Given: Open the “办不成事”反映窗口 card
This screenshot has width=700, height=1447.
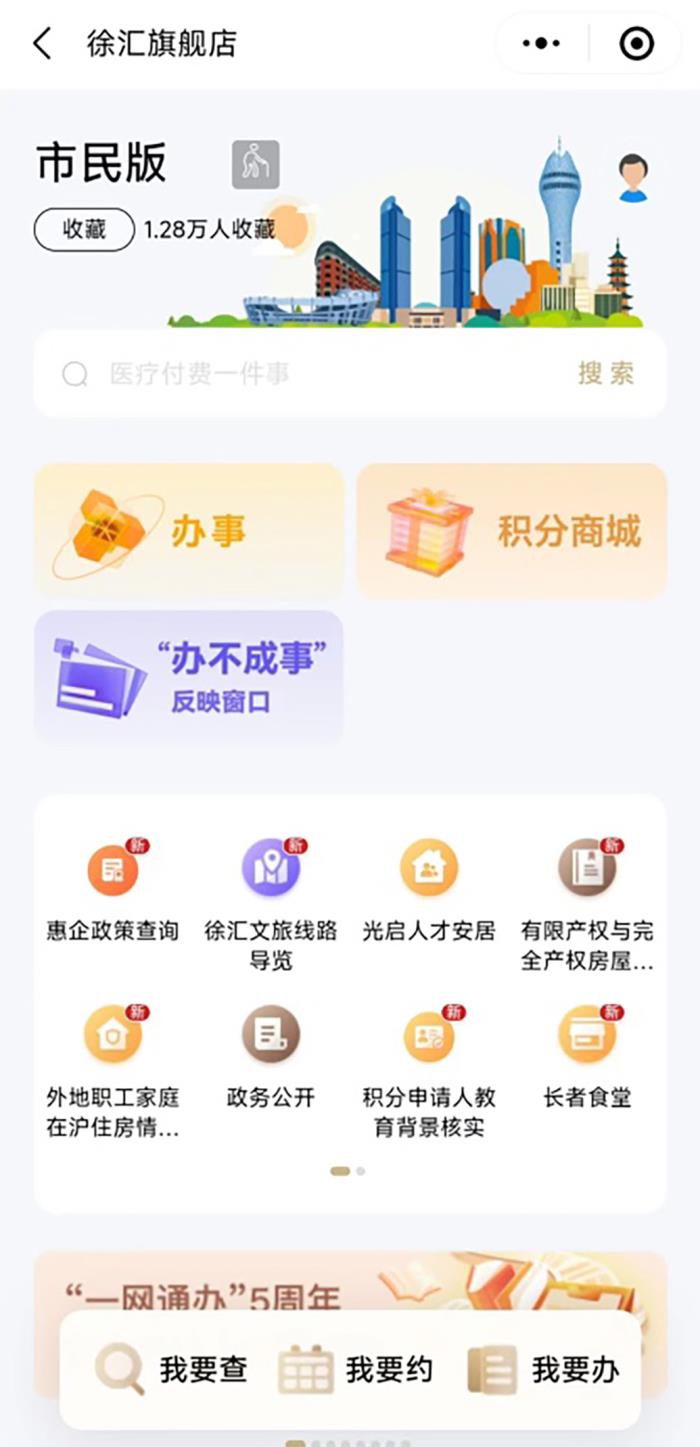Looking at the screenshot, I should pyautogui.click(x=189, y=677).
